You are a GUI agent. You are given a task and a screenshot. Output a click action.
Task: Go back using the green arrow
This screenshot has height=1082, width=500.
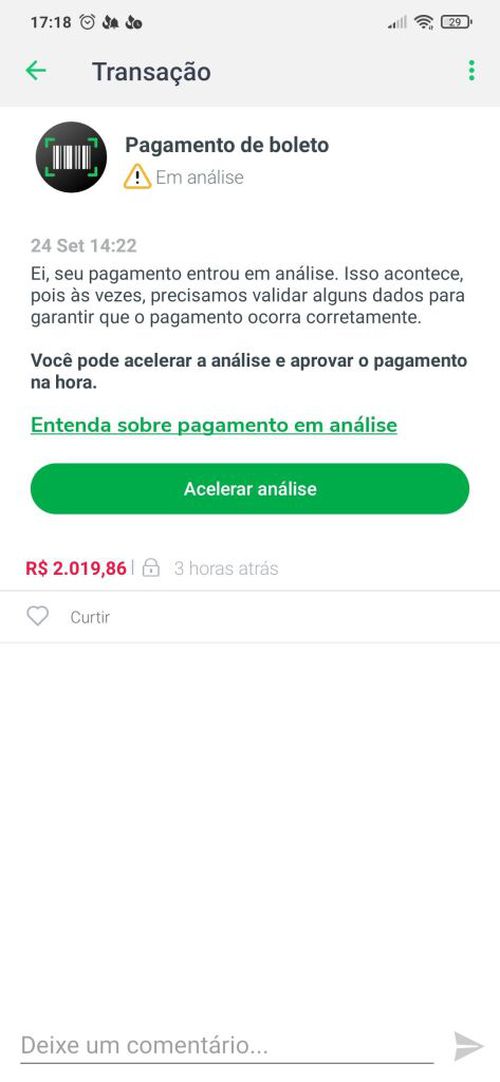click(36, 70)
